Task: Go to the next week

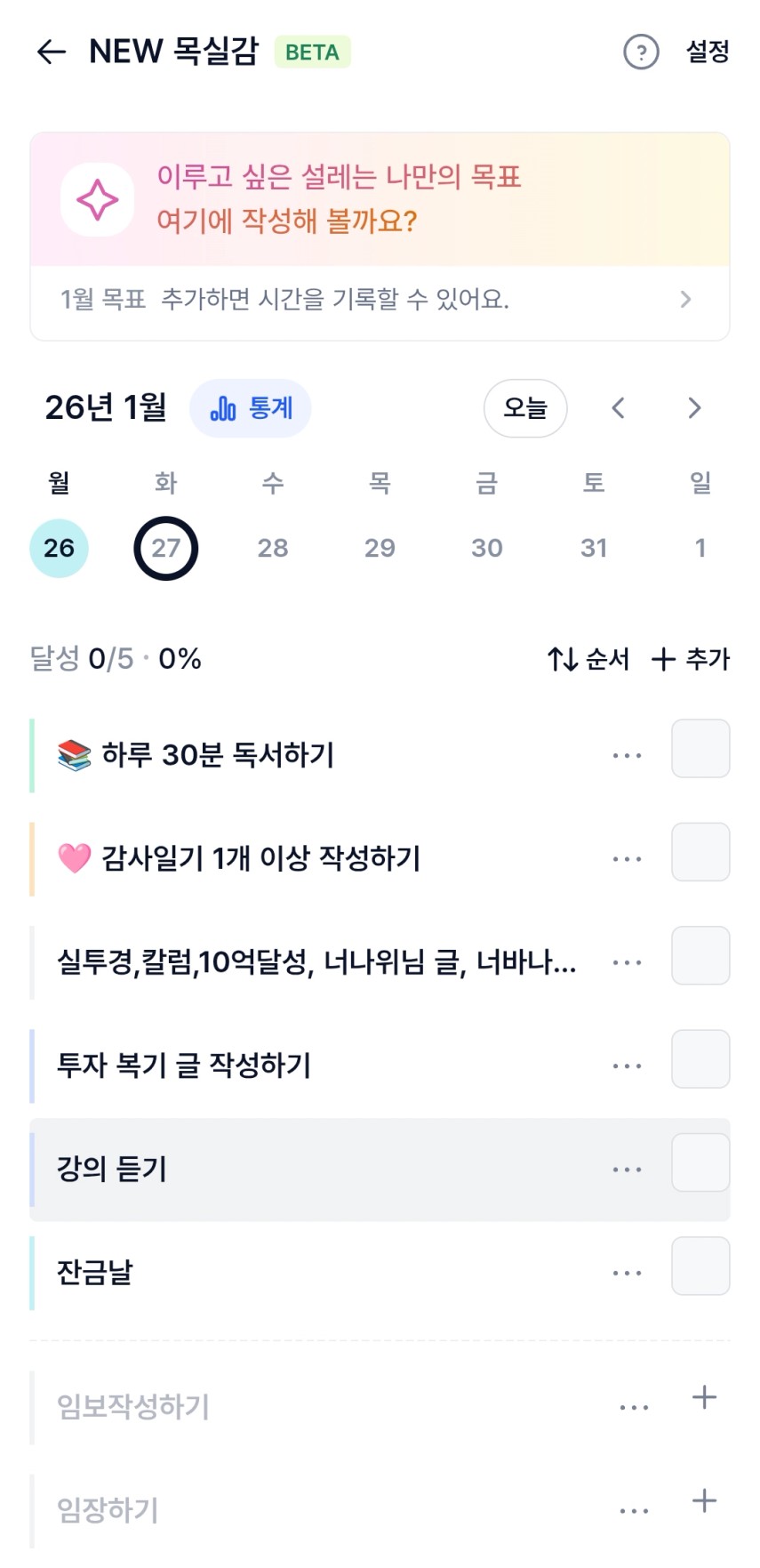Action: point(694,408)
